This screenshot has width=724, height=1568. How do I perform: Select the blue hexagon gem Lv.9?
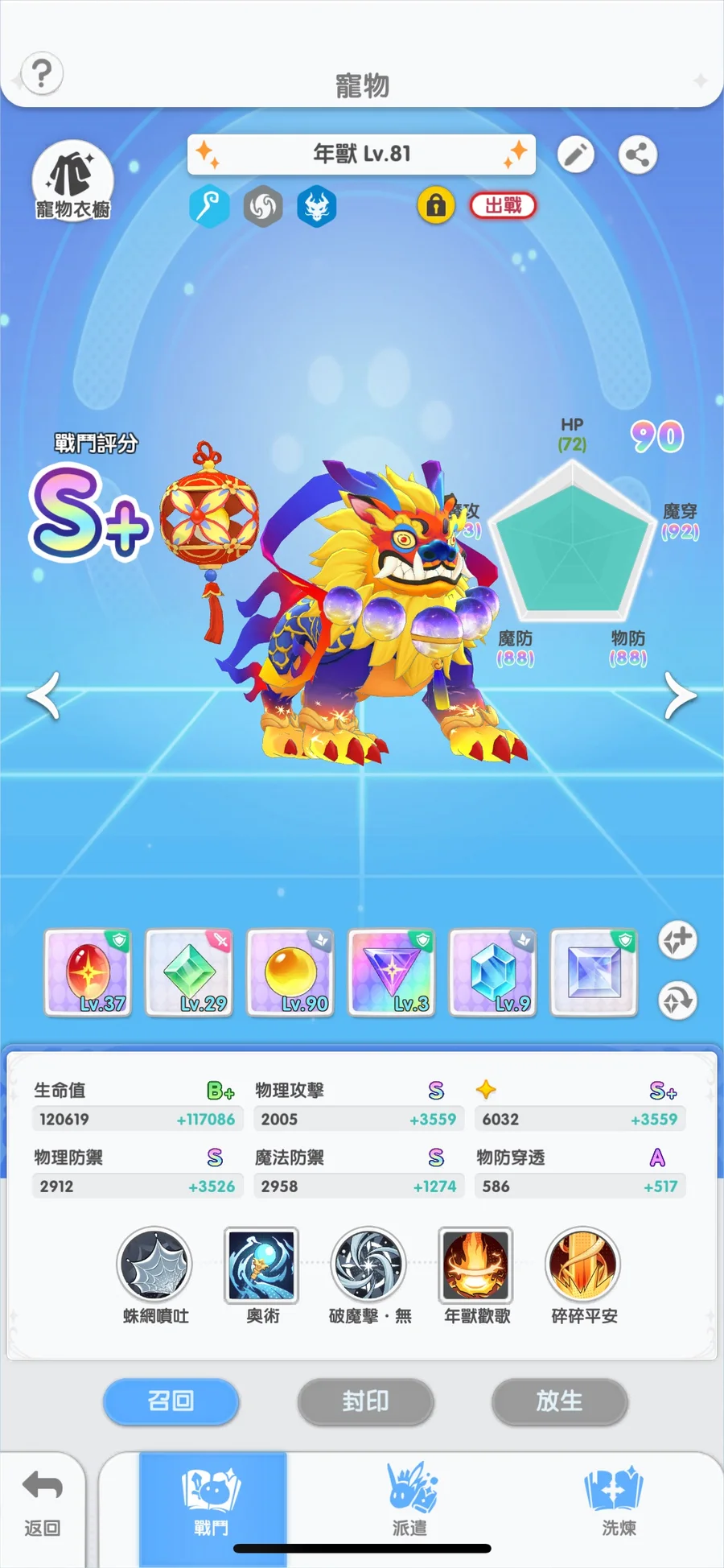493,972
